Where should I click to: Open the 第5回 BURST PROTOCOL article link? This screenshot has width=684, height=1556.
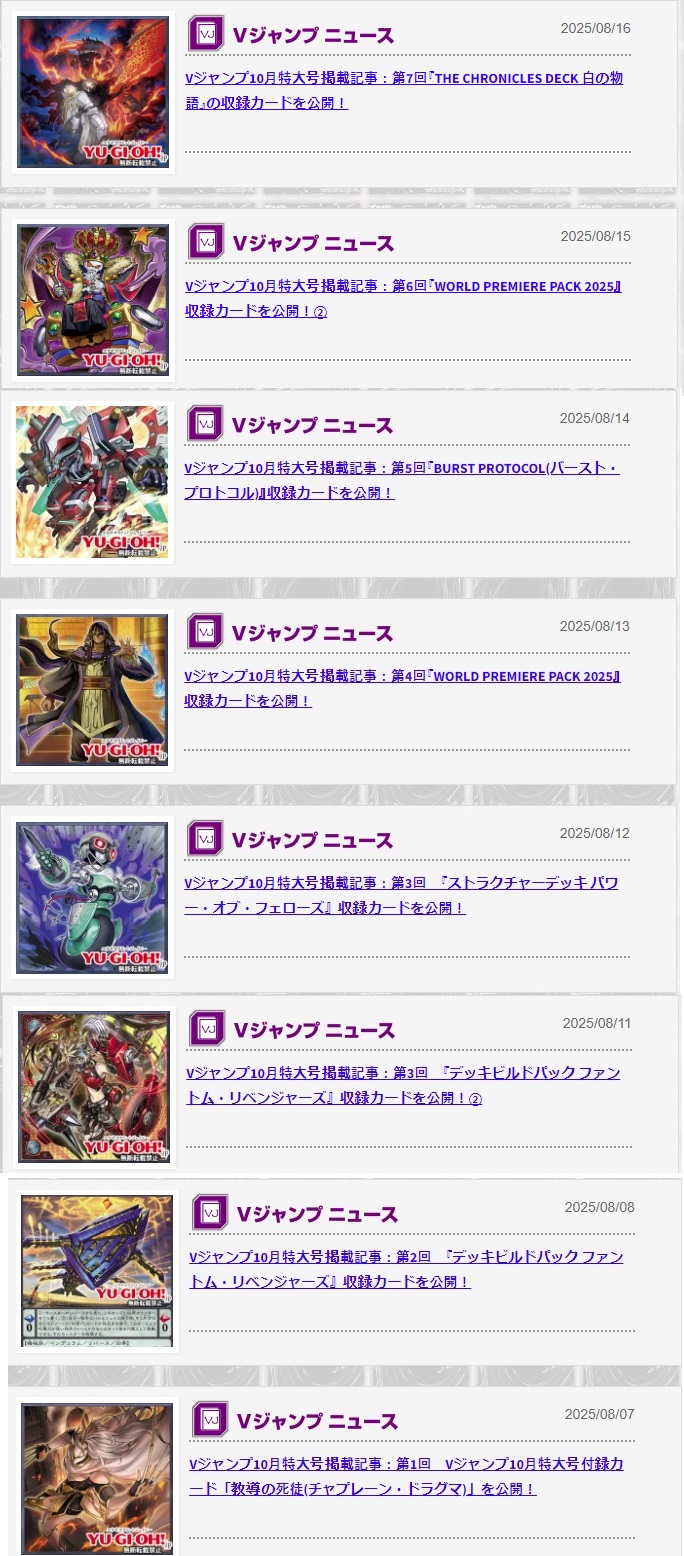coord(402,469)
